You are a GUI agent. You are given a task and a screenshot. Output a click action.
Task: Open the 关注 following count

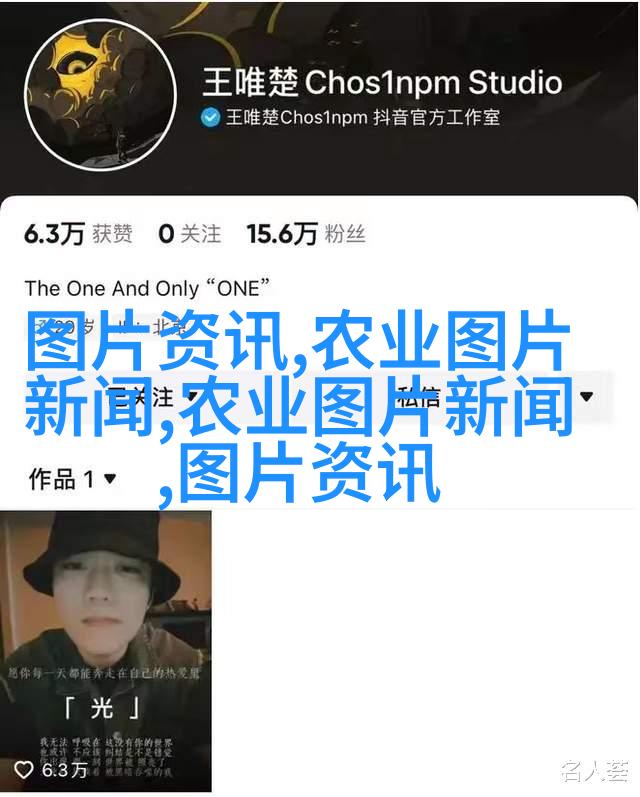click(x=189, y=234)
